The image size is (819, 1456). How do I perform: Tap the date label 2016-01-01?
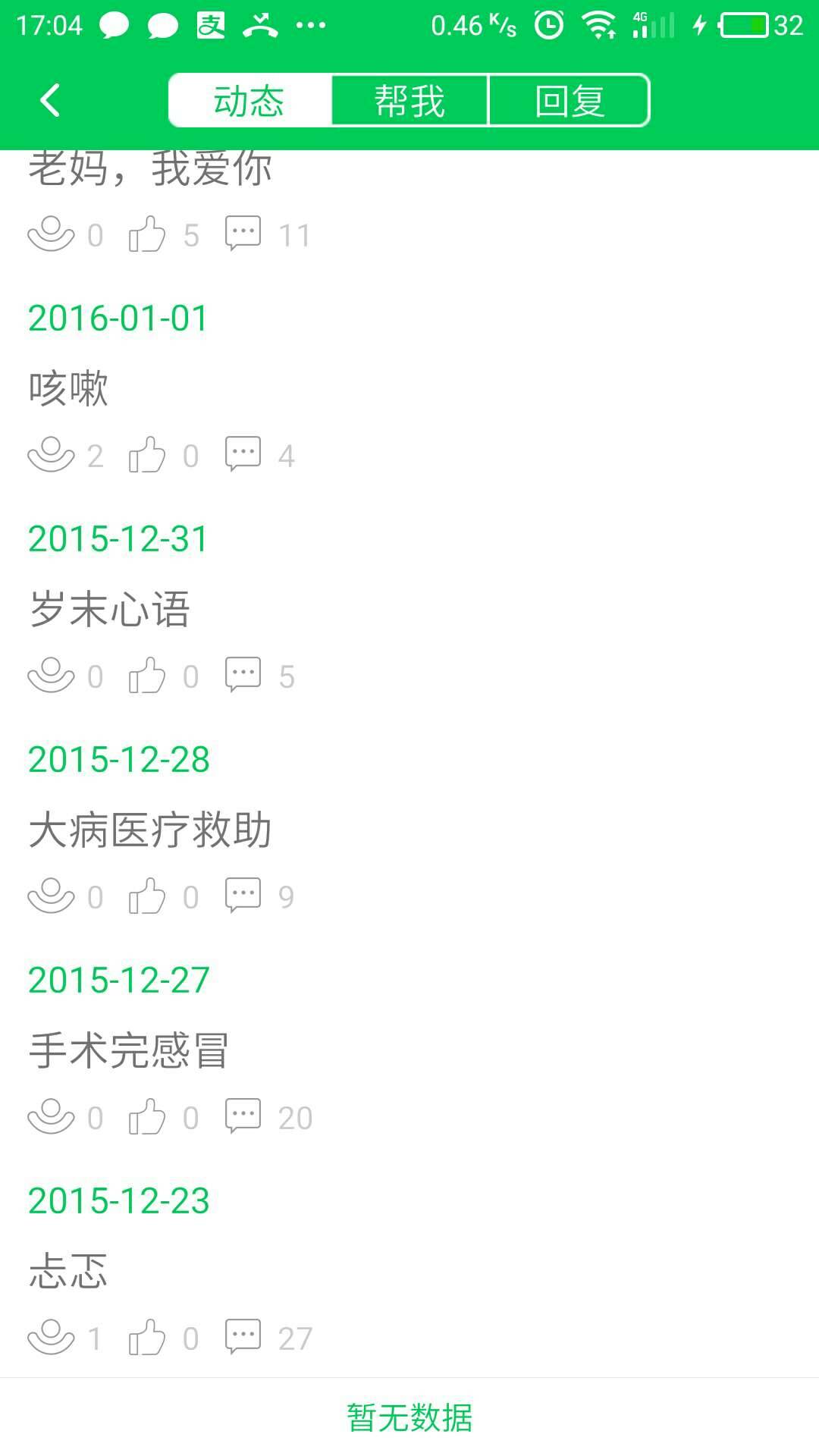pos(117,318)
